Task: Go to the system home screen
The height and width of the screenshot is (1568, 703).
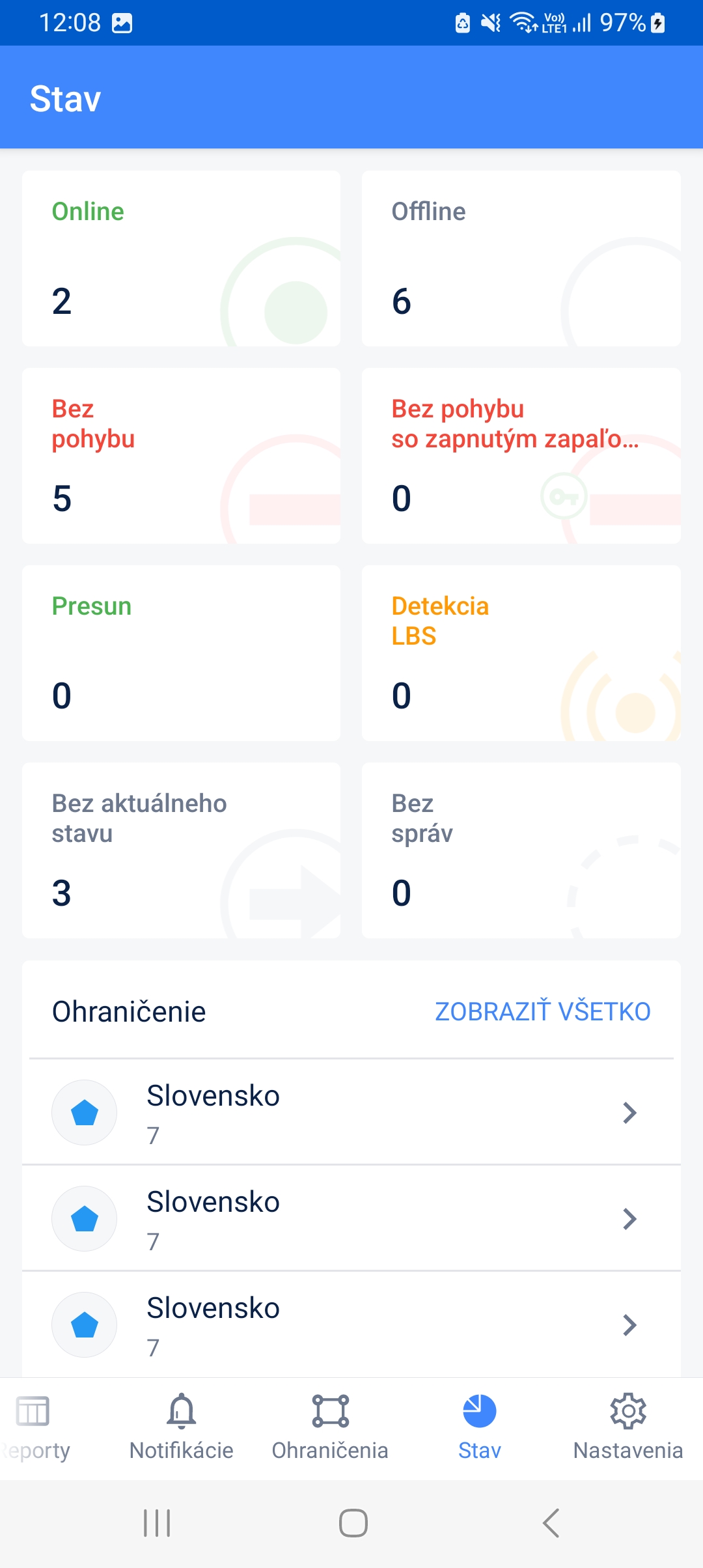Action: [x=353, y=1523]
